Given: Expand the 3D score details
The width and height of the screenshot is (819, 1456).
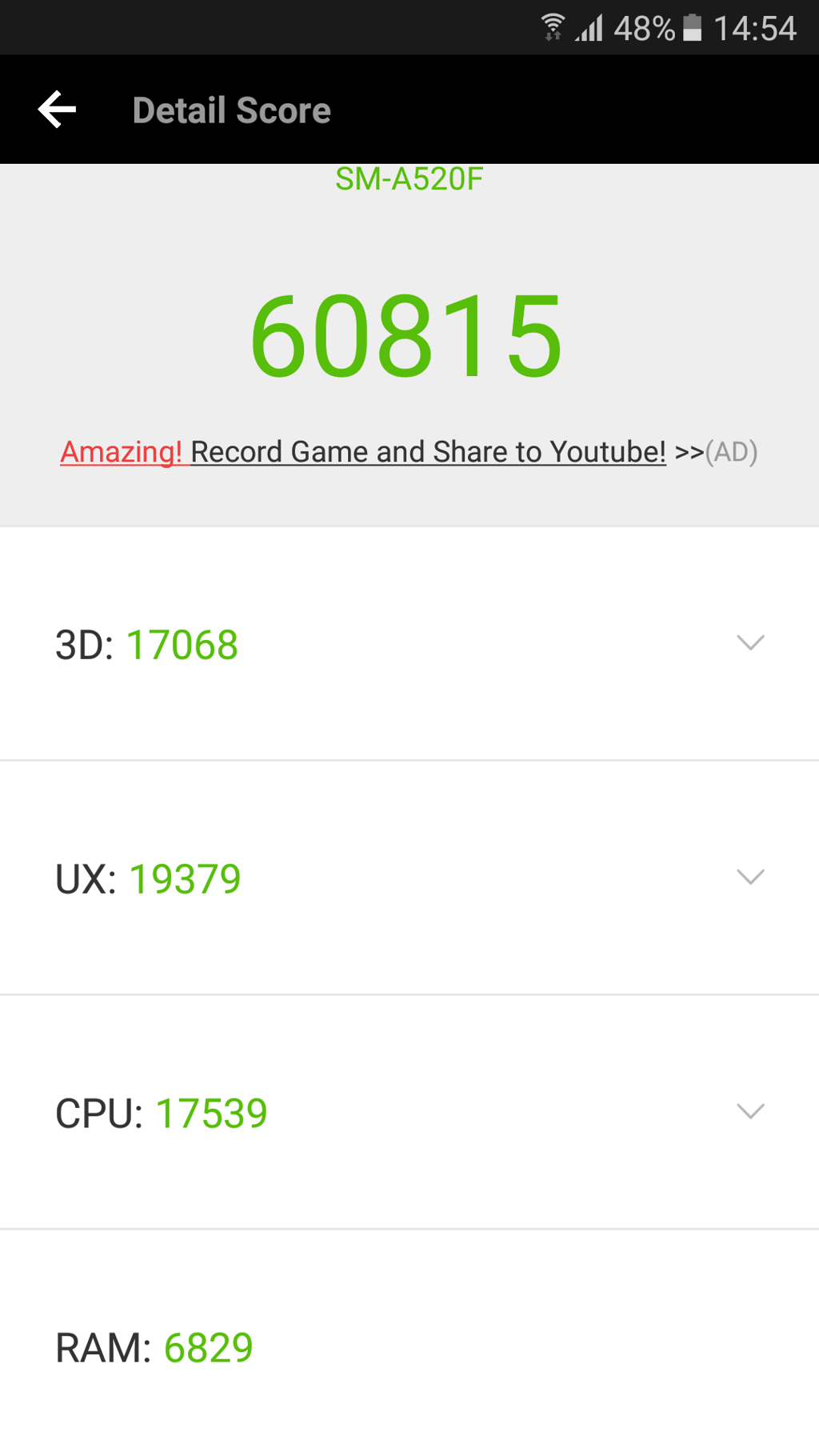Looking at the screenshot, I should [x=749, y=643].
